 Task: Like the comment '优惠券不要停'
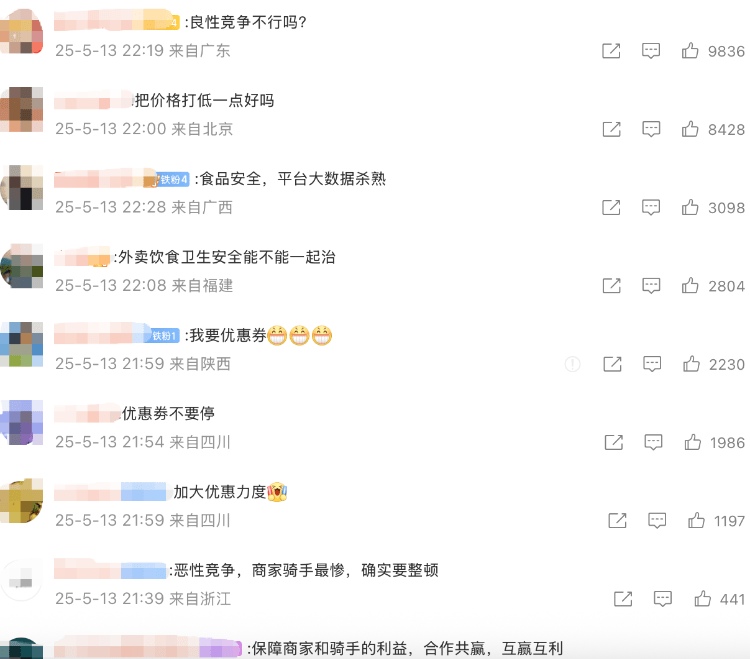pyautogui.click(x=692, y=442)
